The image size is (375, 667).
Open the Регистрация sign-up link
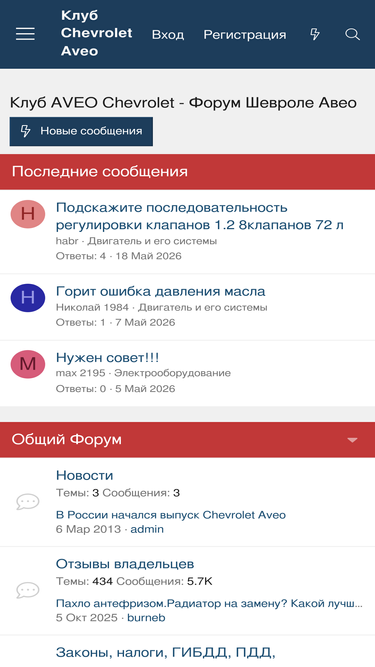coord(245,34)
